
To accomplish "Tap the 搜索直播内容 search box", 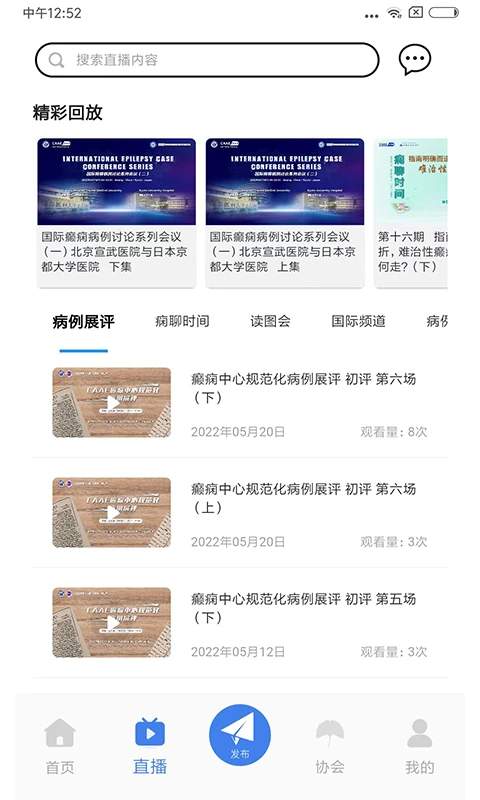I will [x=207, y=60].
